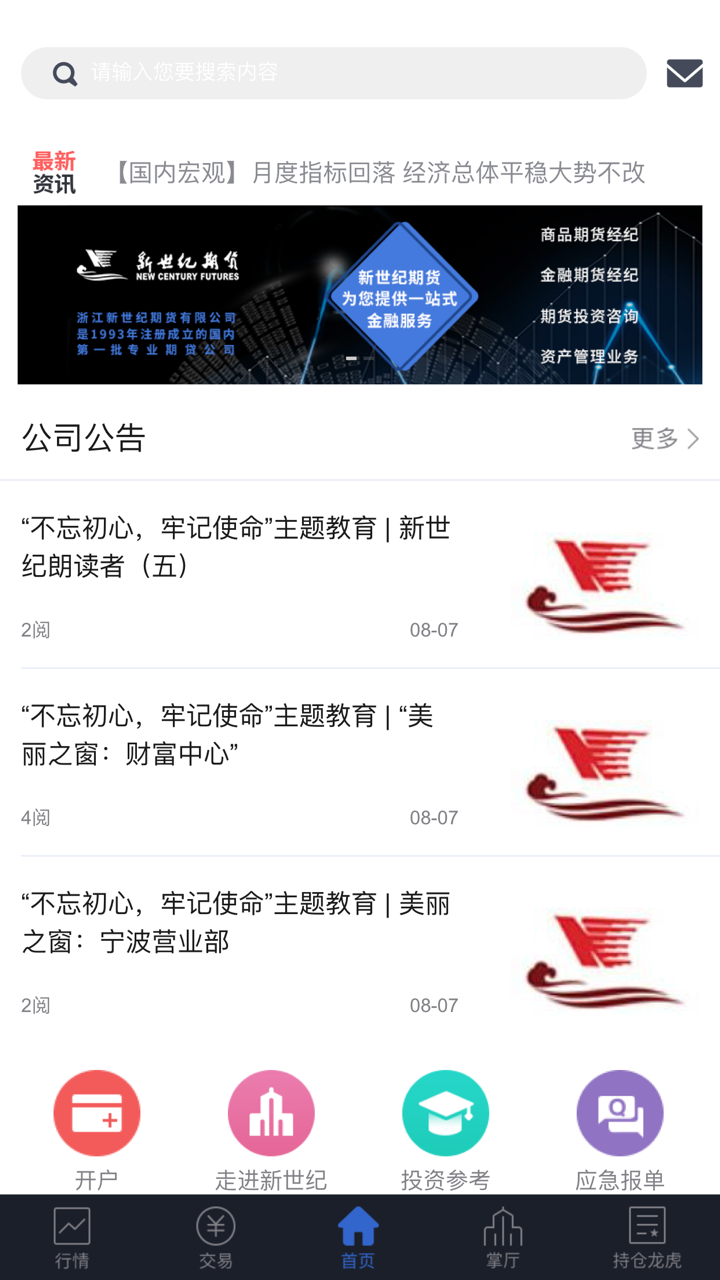This screenshot has height=1280, width=720.
Task: Select the 首页 home tab
Action: pos(357,1235)
